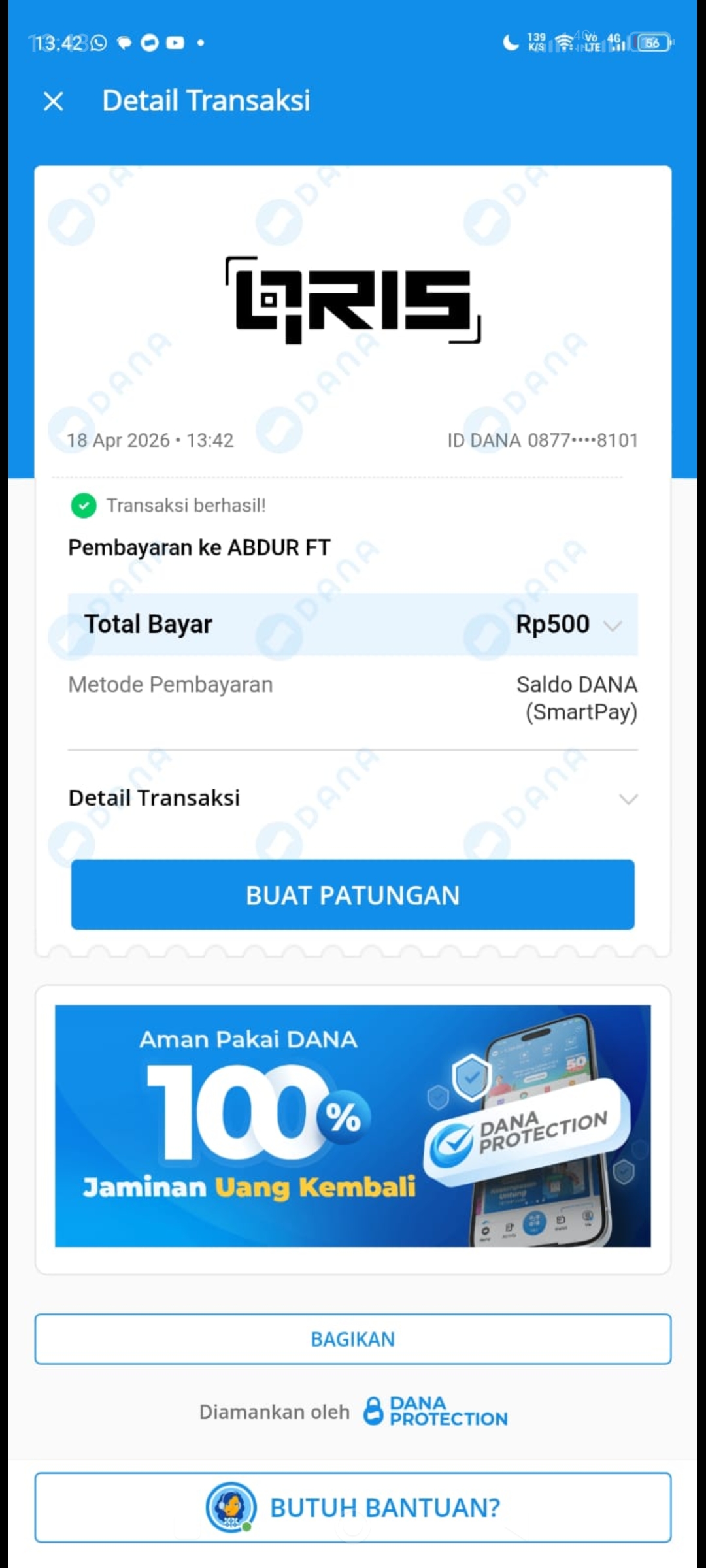Expand the Total Bayar breakdown
706x1568 pixels.
coord(613,625)
